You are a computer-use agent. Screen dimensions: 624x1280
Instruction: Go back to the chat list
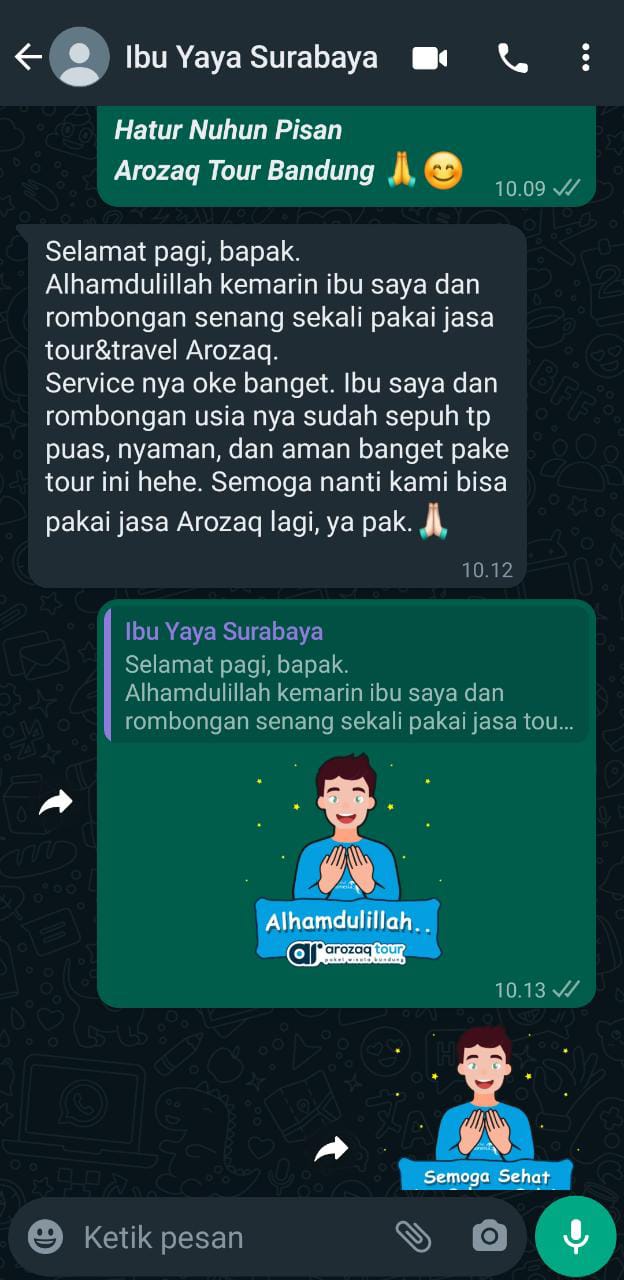[27, 57]
